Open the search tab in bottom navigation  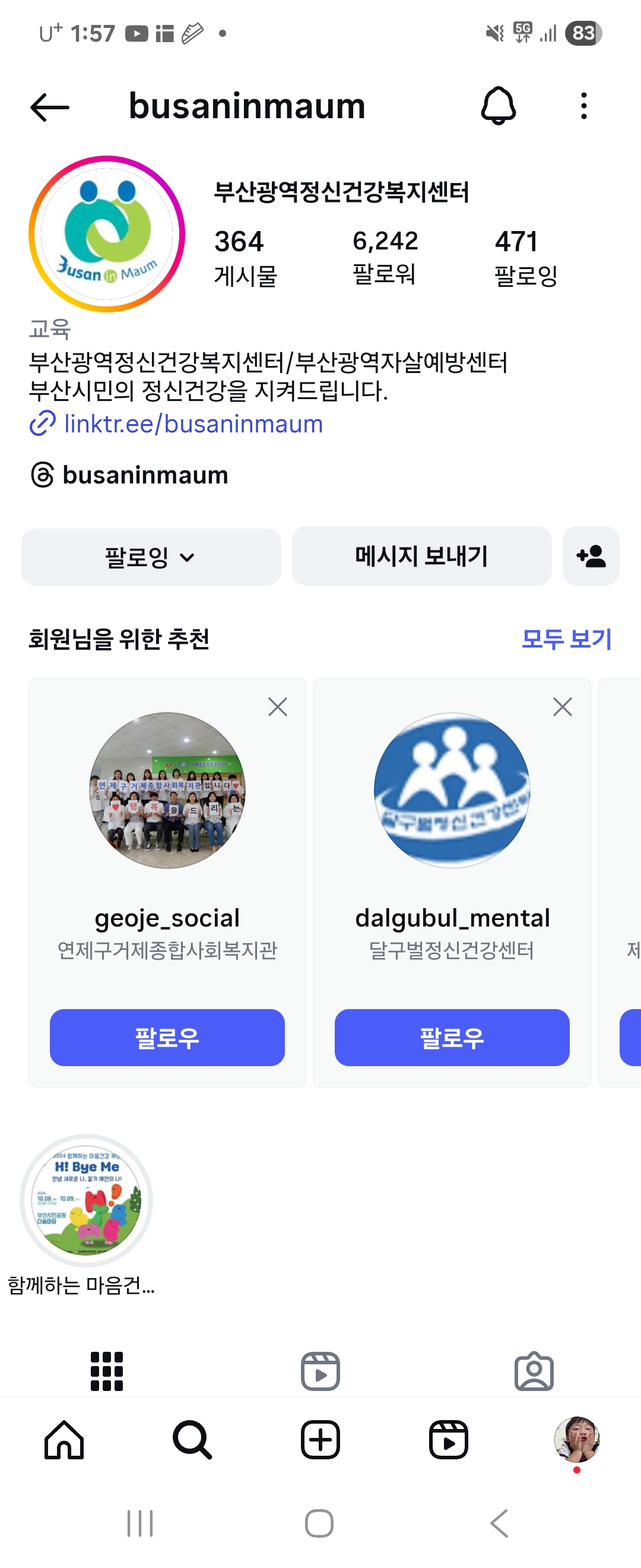tap(192, 1440)
